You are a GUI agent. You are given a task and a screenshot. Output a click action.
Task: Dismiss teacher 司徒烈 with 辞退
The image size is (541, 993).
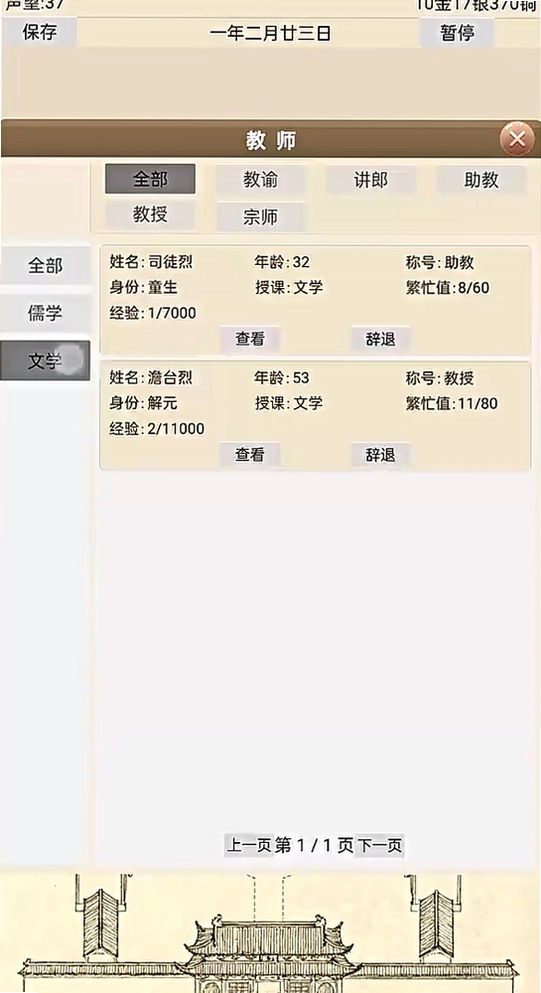[381, 339]
